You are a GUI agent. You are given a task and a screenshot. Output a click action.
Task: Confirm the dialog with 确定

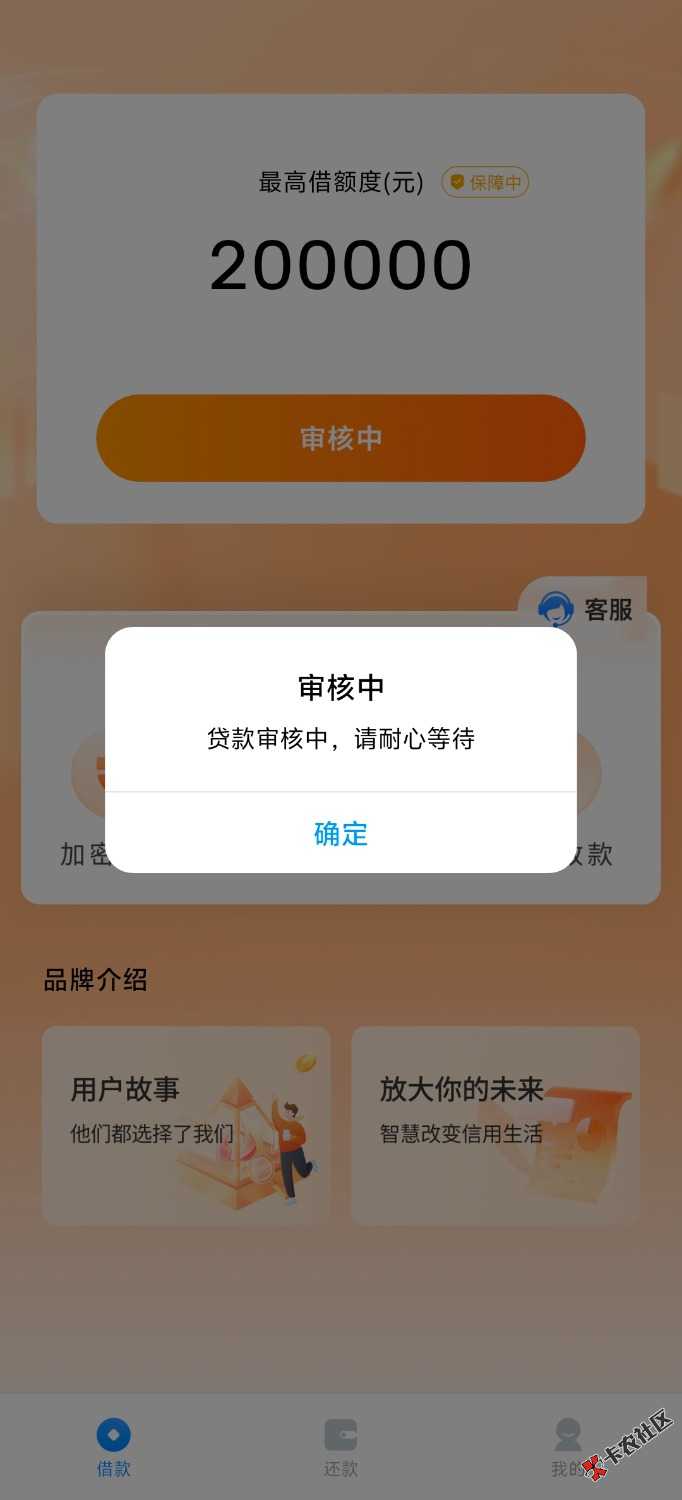coord(341,833)
